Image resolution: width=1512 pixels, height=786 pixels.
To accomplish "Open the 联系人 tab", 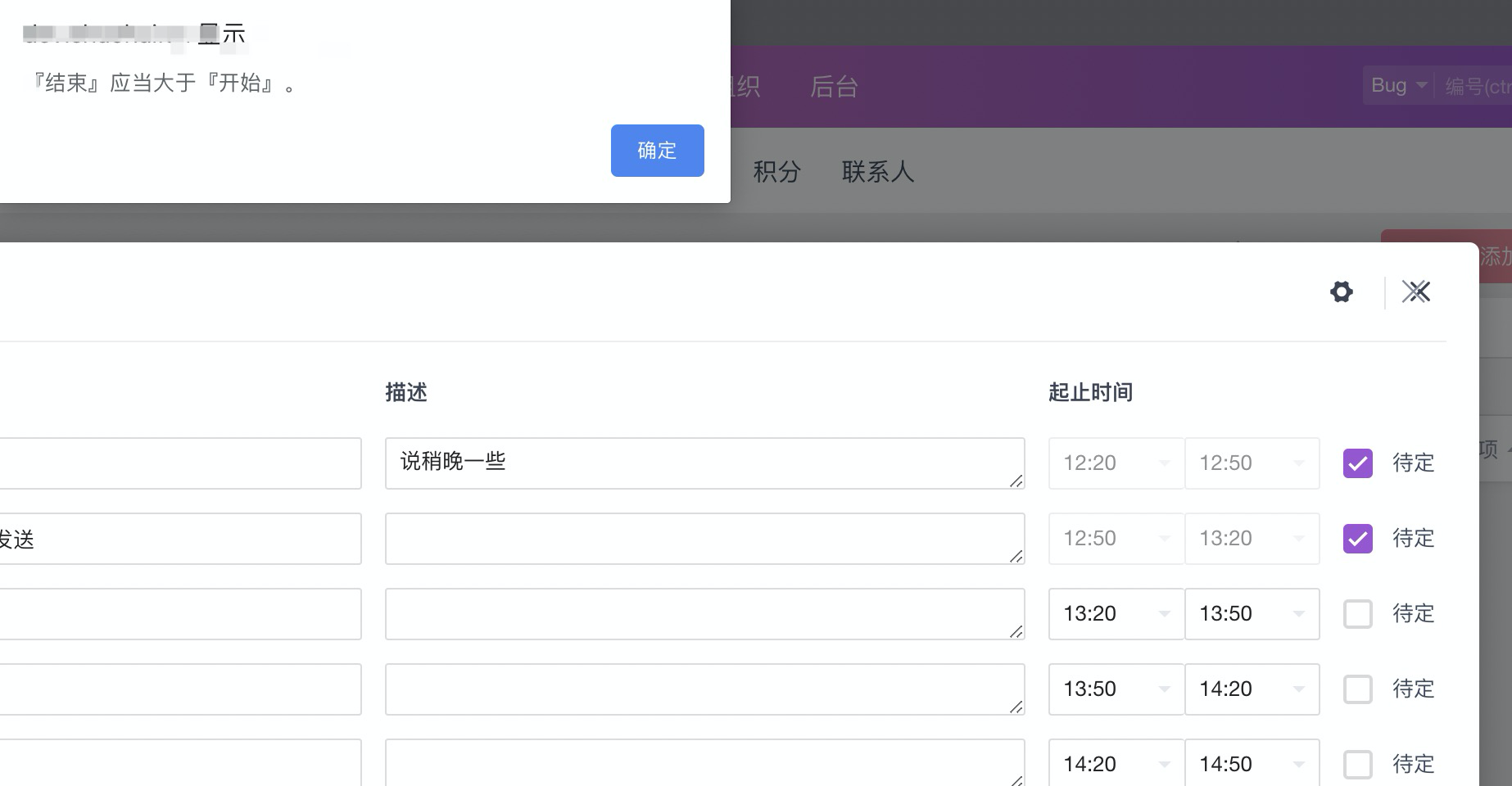I will [x=877, y=172].
